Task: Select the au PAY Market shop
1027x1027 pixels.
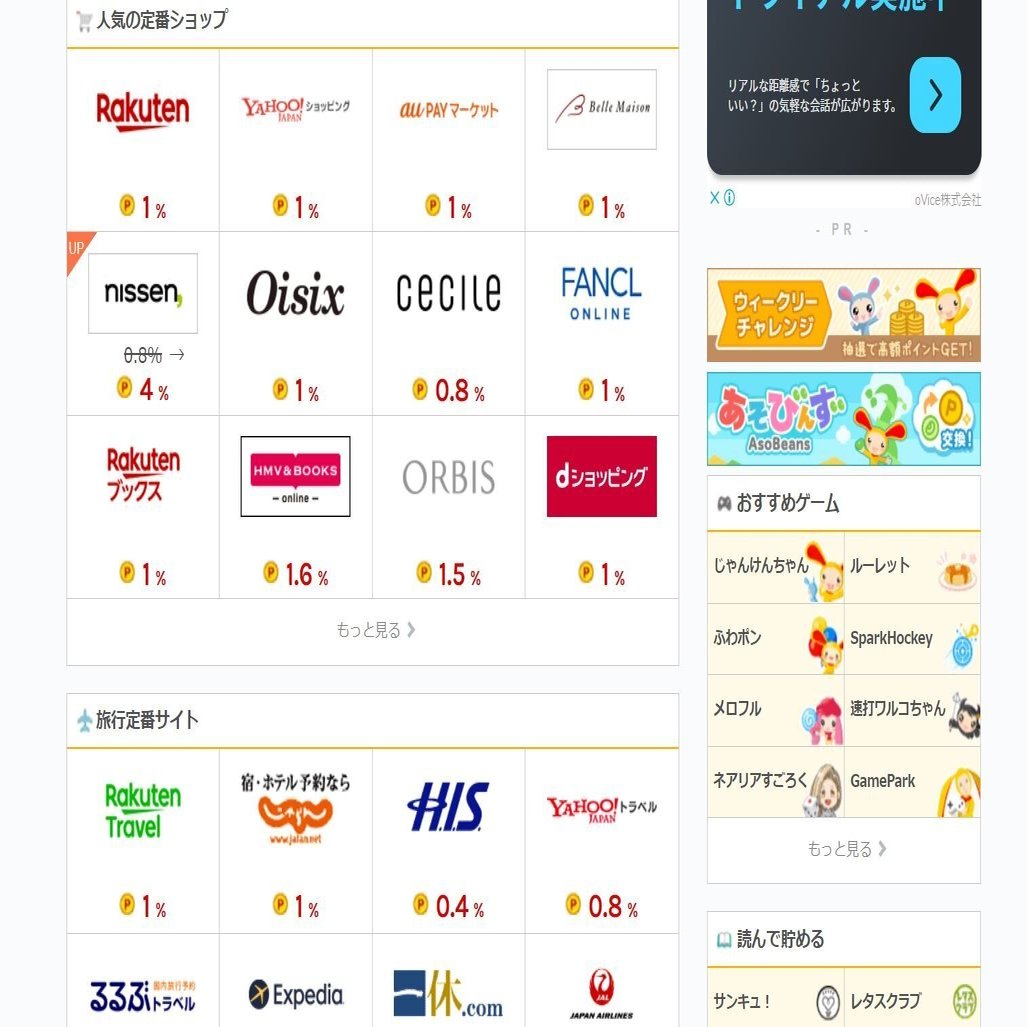Action: coord(448,140)
